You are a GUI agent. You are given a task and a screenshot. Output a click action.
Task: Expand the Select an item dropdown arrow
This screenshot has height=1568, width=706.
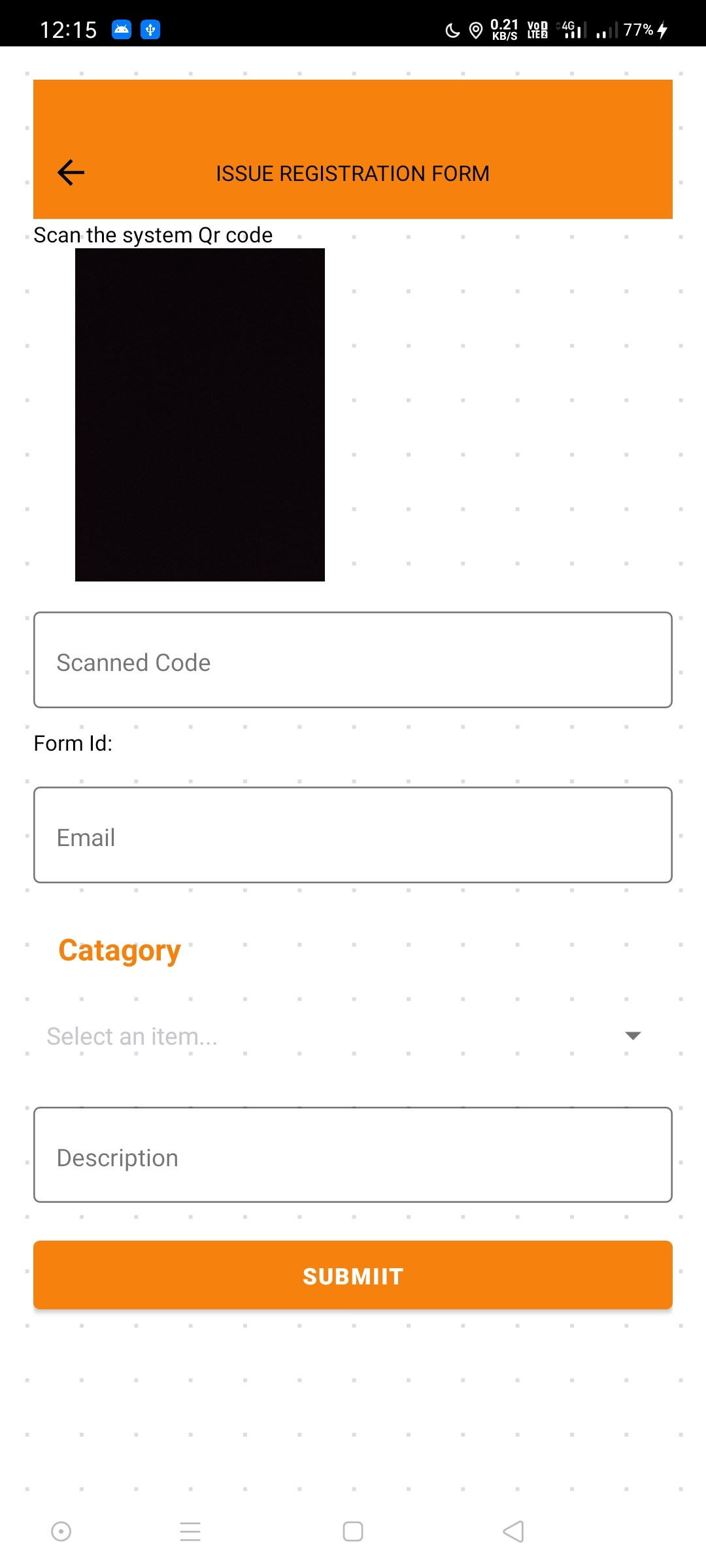[x=631, y=1036]
